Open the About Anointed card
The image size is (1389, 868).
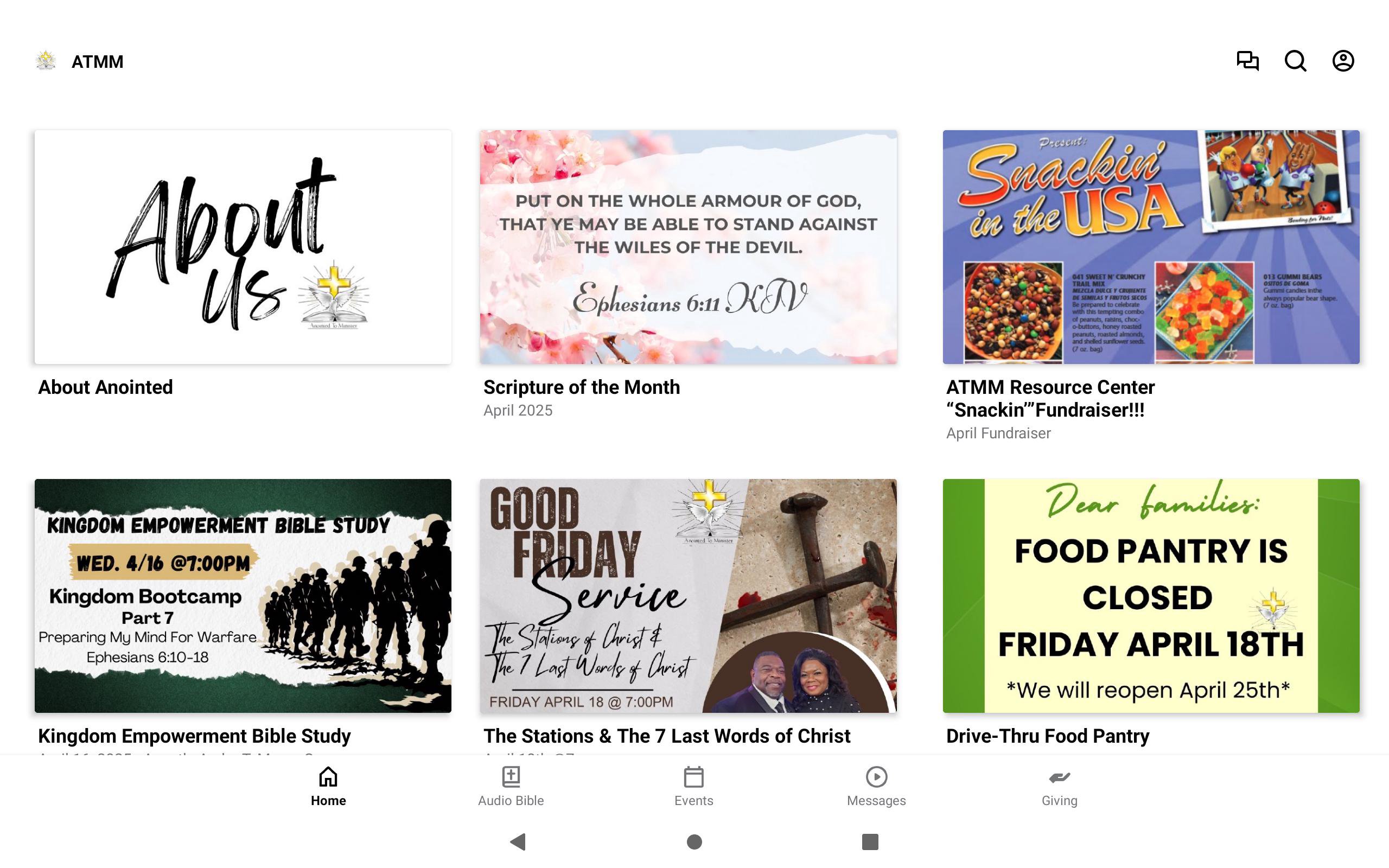point(243,247)
